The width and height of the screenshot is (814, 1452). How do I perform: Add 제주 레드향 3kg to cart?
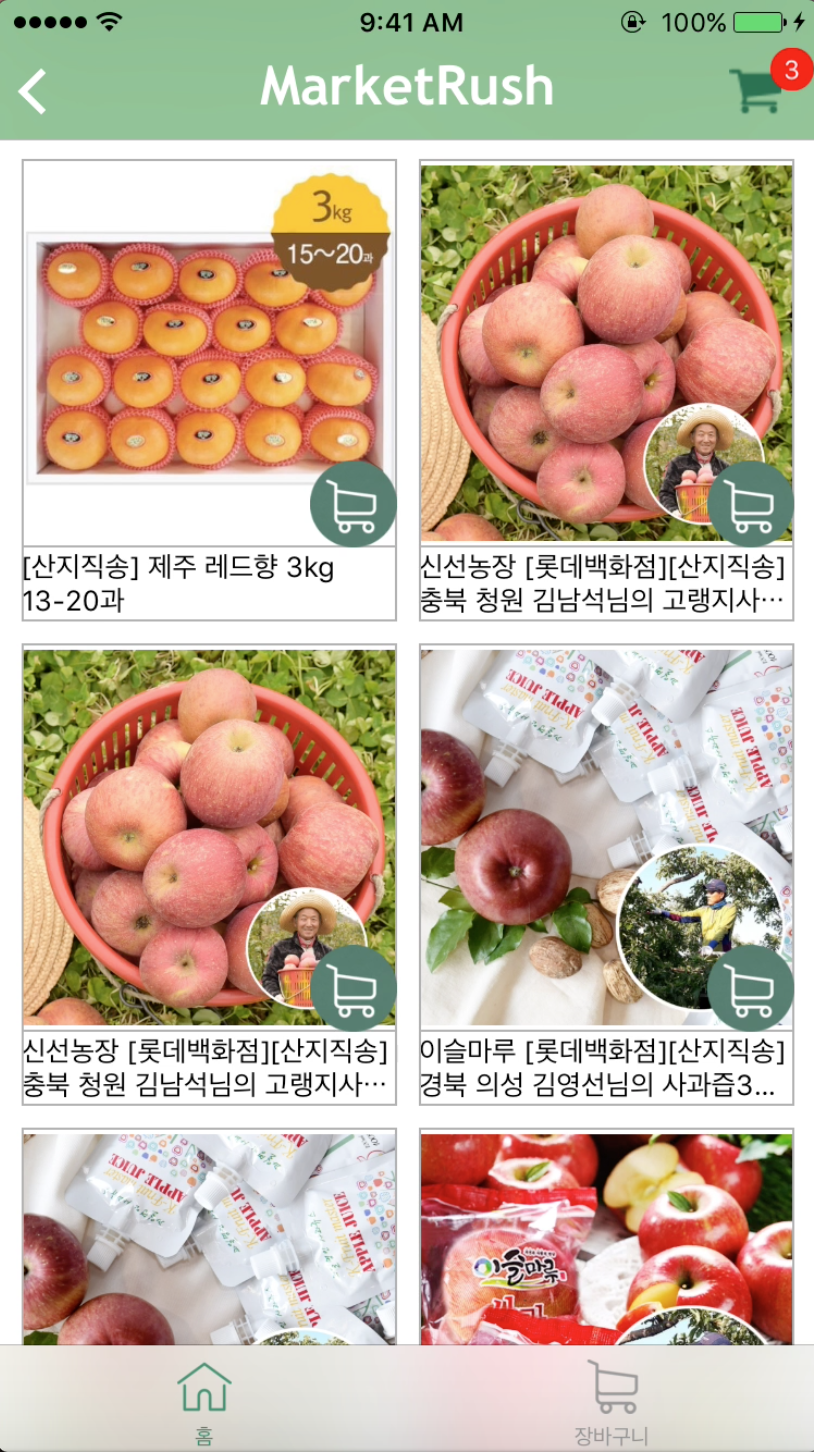coord(353,505)
